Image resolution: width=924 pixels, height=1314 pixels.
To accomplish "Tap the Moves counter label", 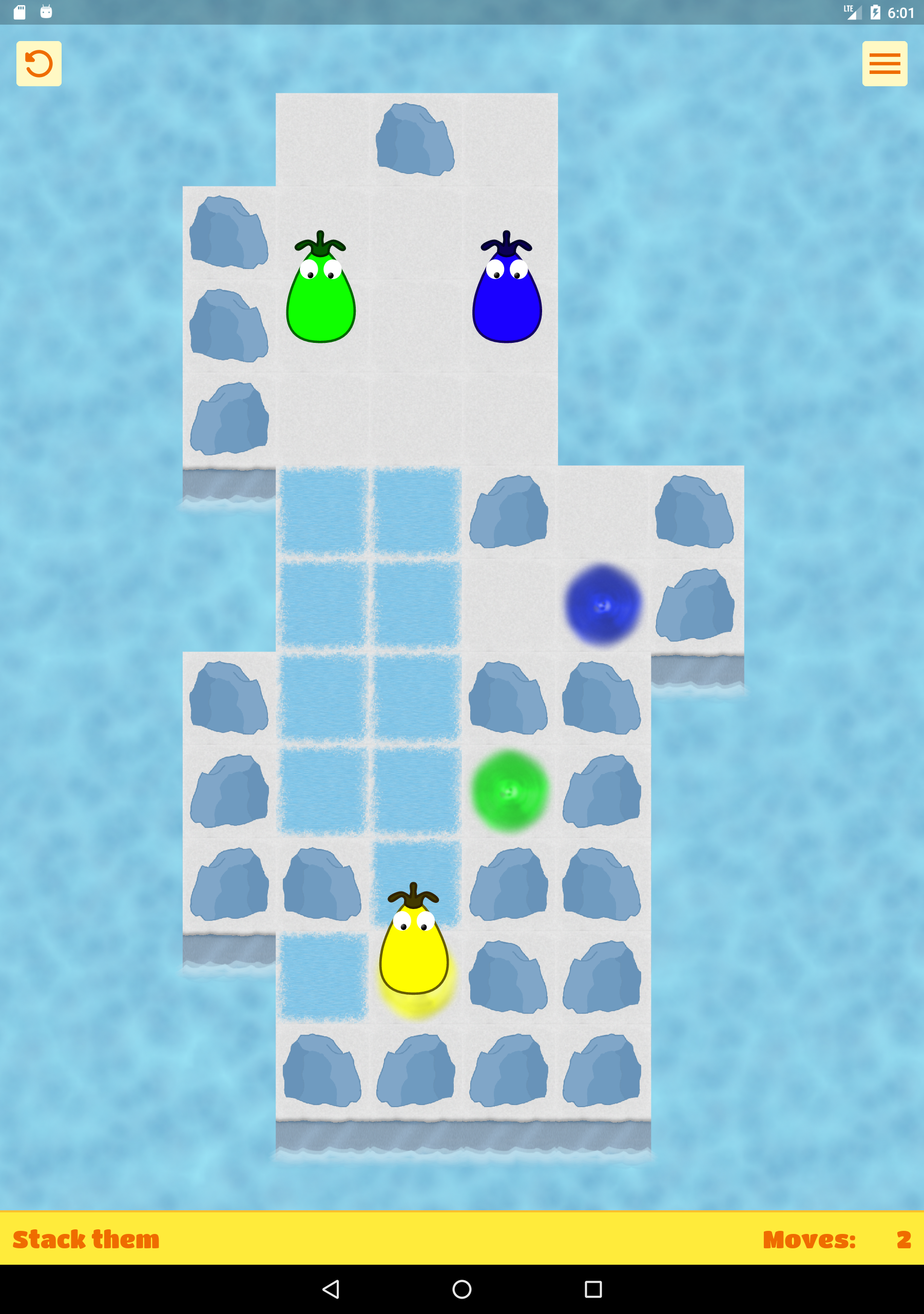I will (x=810, y=1240).
